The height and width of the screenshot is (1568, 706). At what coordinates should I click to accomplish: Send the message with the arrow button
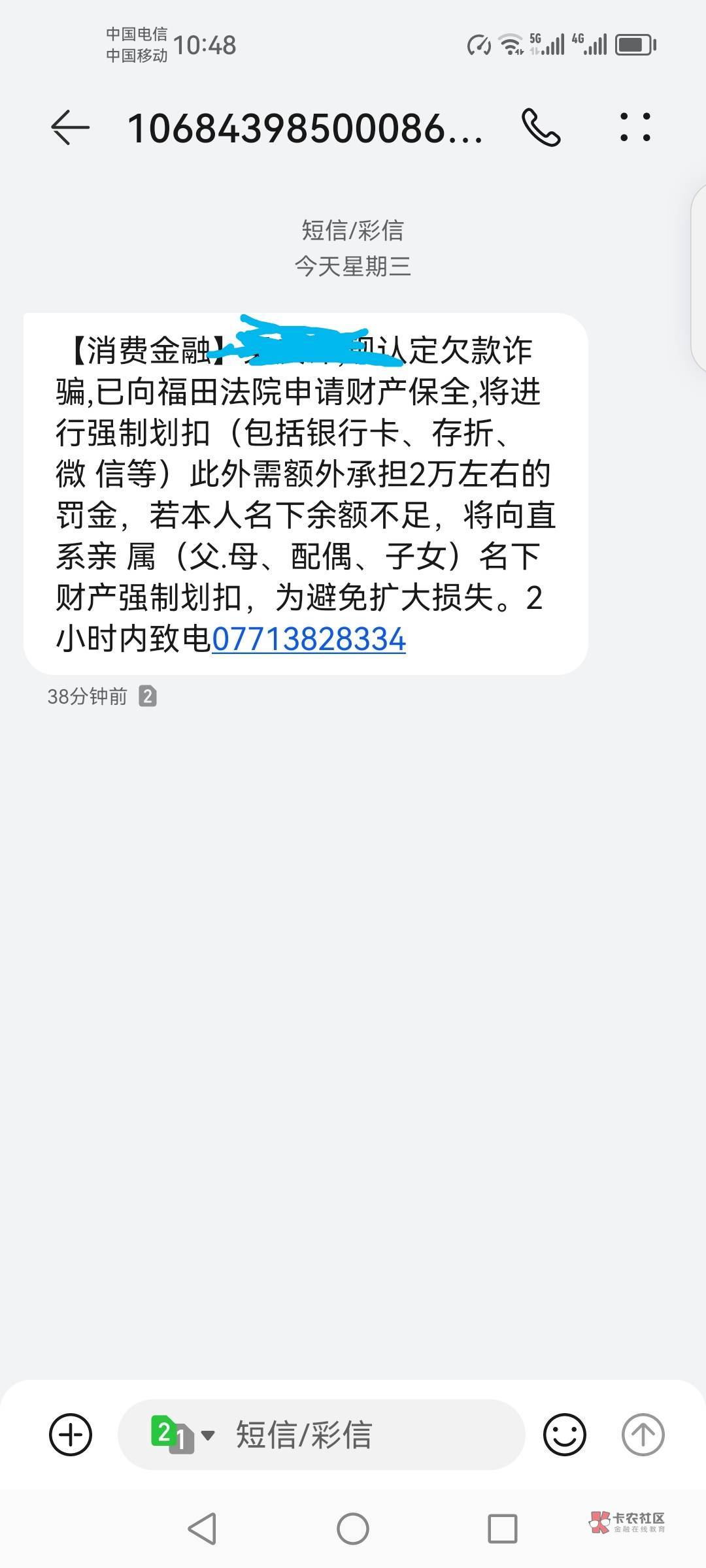coord(643,1435)
